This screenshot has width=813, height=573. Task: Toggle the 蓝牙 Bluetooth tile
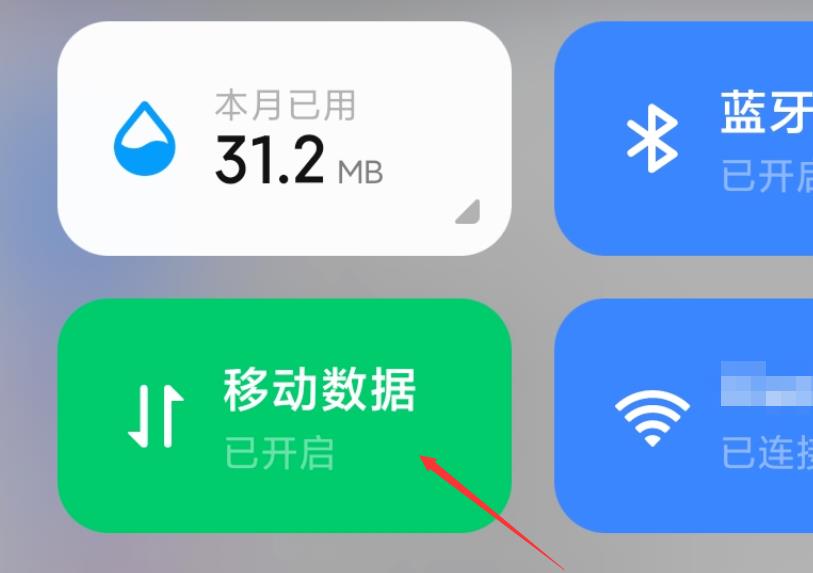(684, 139)
